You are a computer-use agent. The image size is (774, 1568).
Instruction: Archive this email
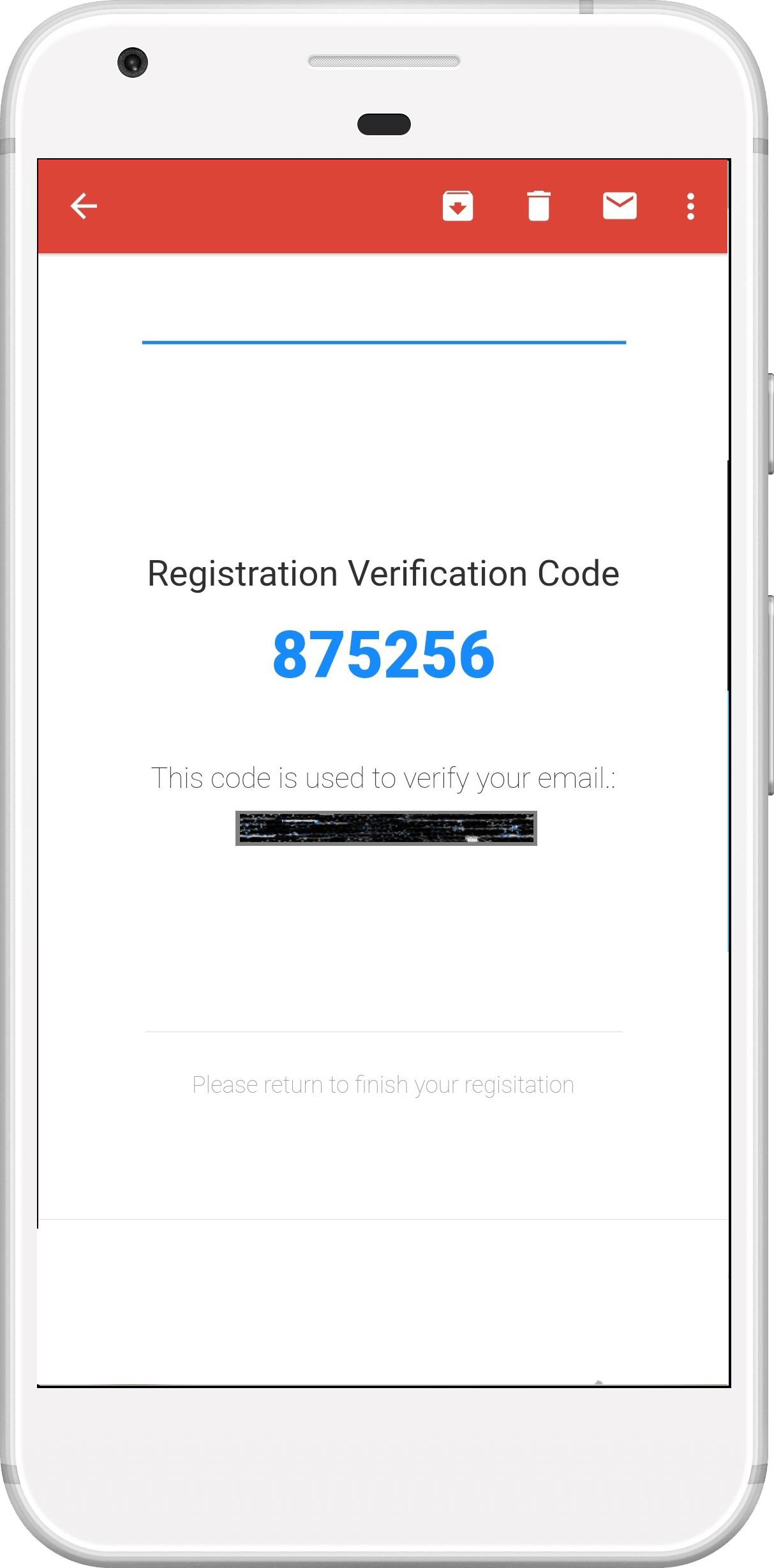tap(458, 206)
